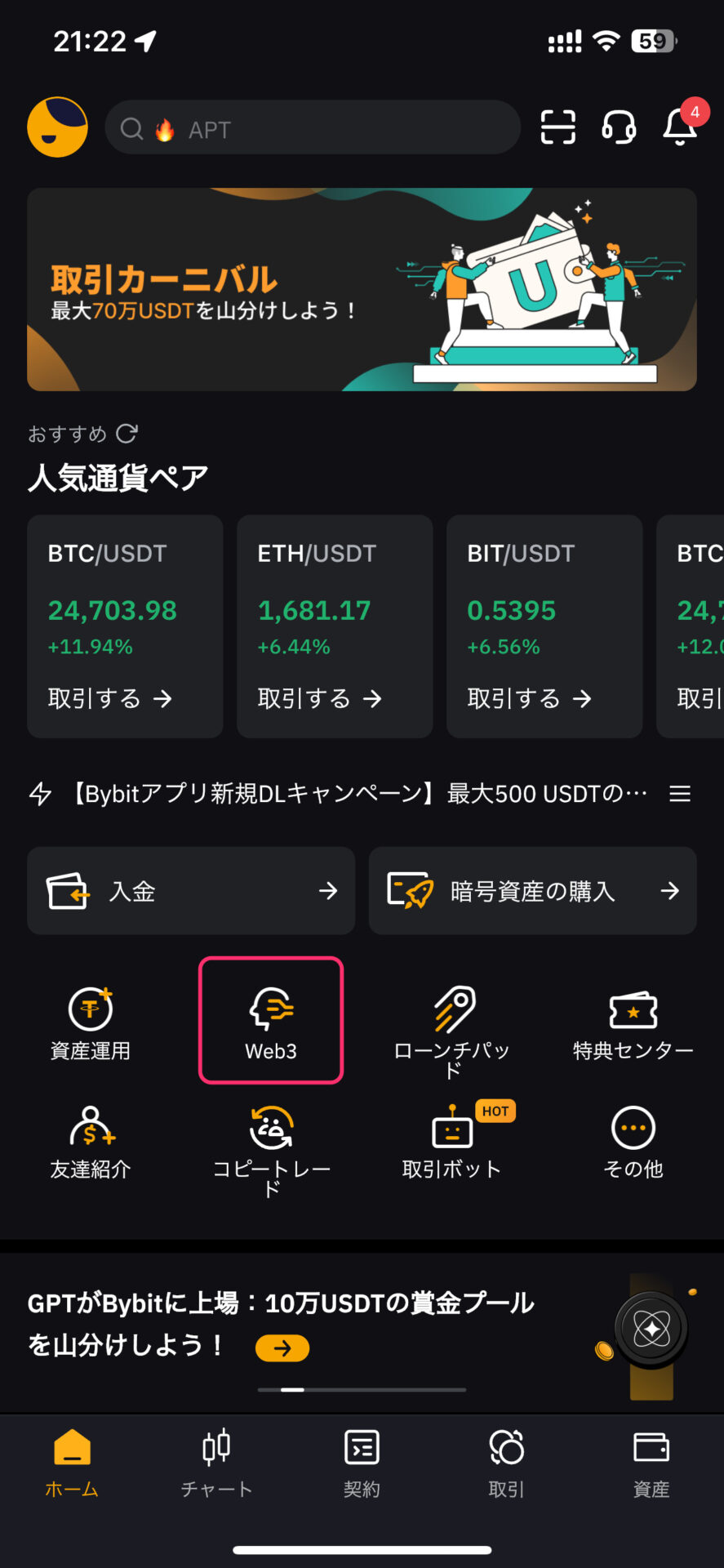
Task: Open the QR code scanner
Action: [x=557, y=127]
